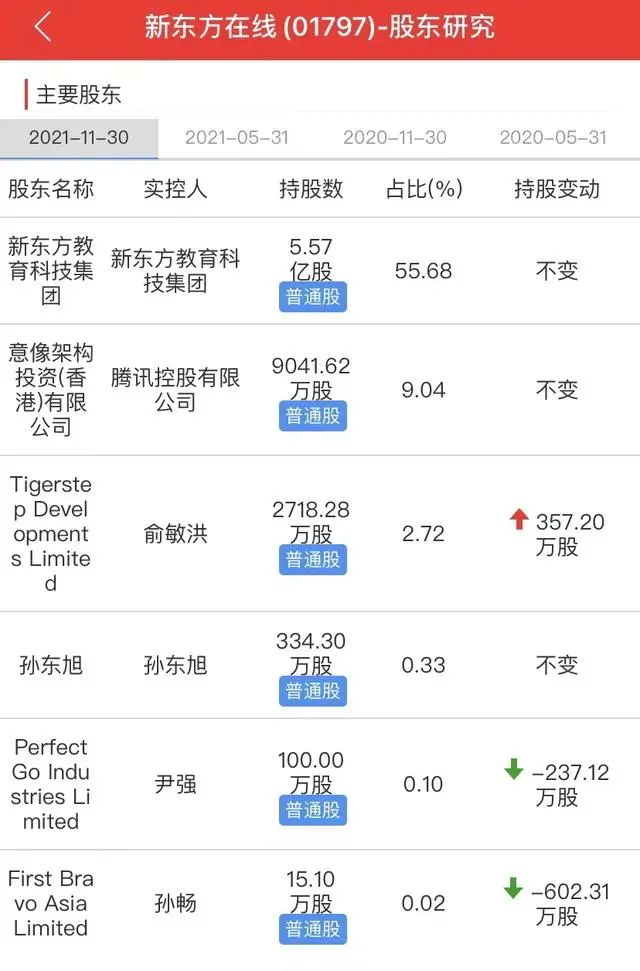Select the 2021-11-30 date tab
This screenshot has height=971, width=640.
[79, 138]
